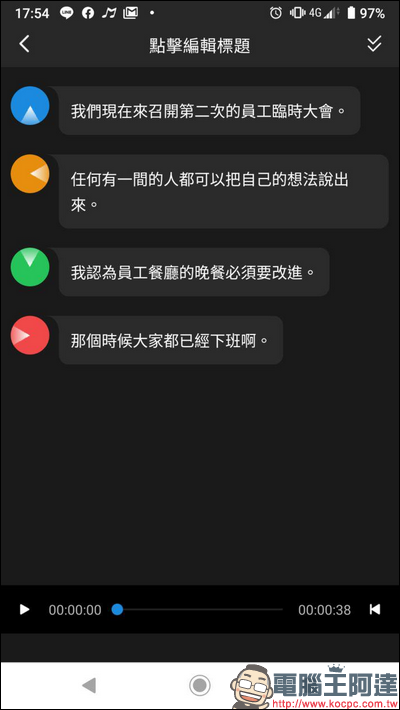Select the message 我們現在來召開第二次的員工臨時大會
Image resolution: width=400 pixels, height=710 pixels.
(209, 110)
